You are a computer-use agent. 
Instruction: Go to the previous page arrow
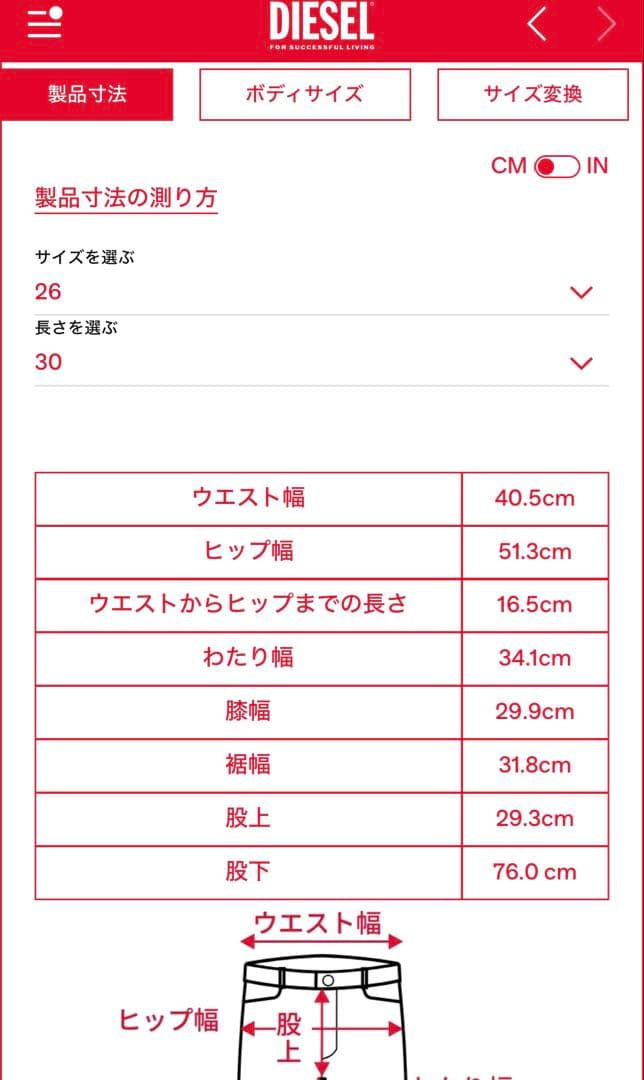[x=537, y=24]
